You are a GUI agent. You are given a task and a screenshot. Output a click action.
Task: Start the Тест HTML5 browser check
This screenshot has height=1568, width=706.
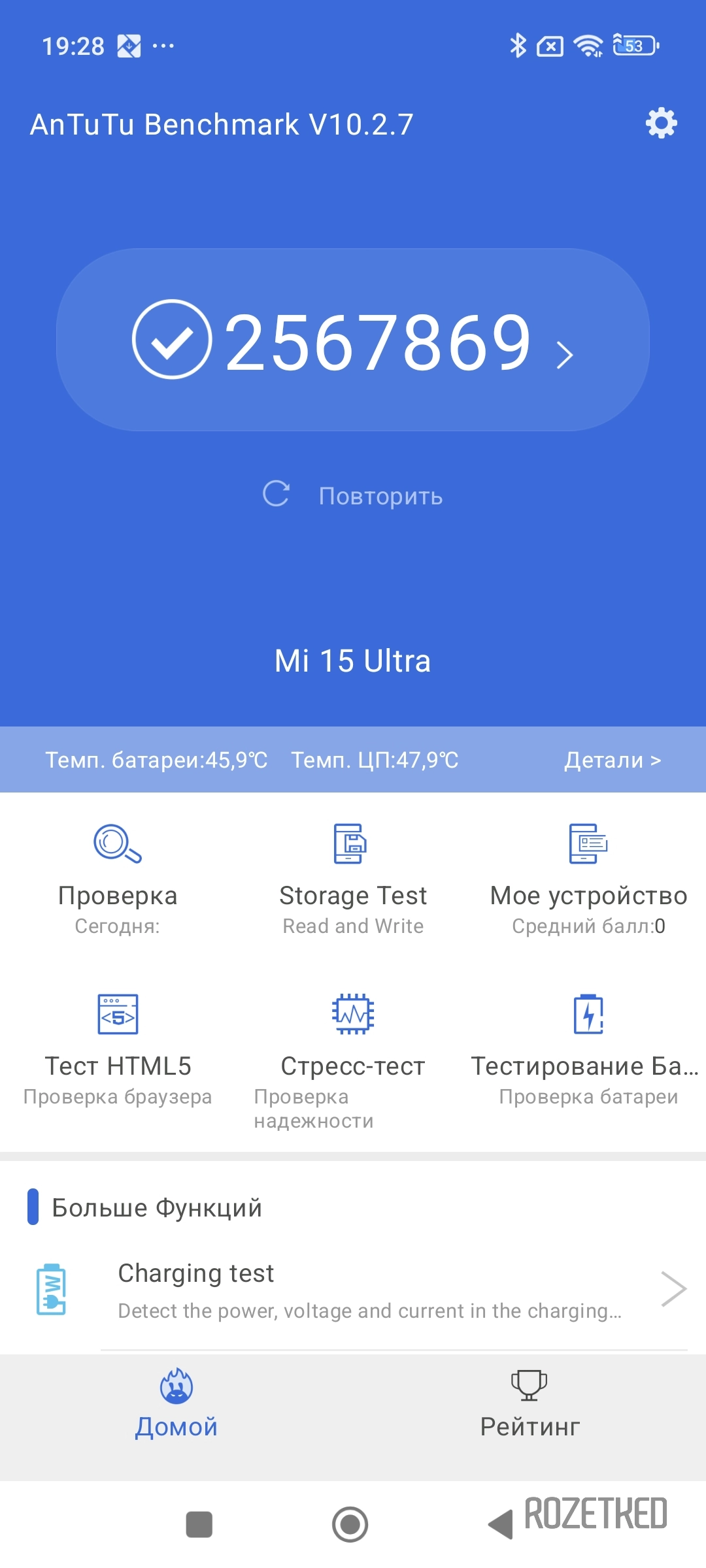pyautogui.click(x=118, y=1051)
